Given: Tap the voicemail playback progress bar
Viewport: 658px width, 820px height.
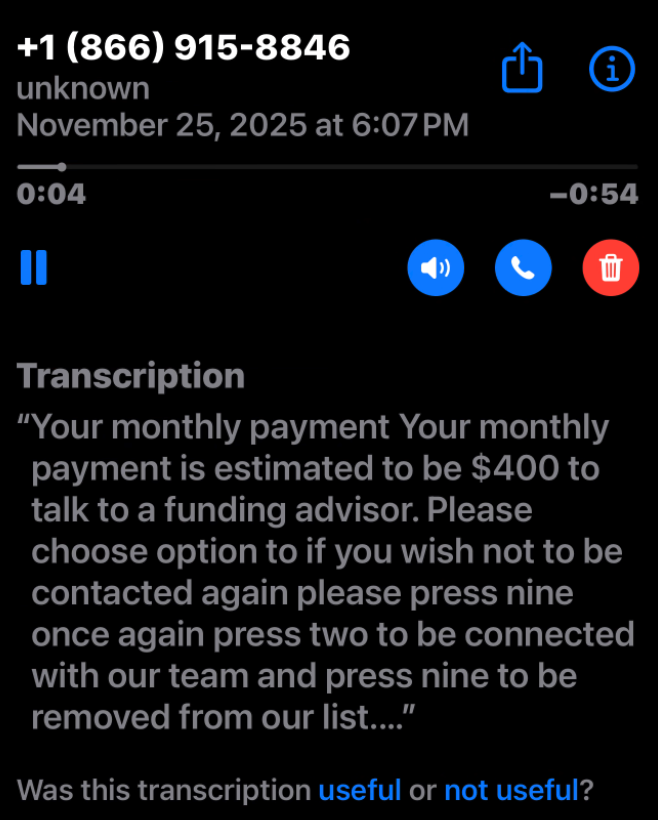Looking at the screenshot, I should coord(327,166).
